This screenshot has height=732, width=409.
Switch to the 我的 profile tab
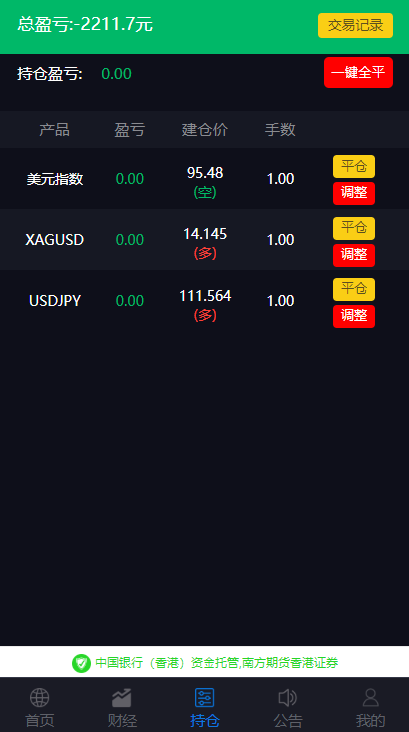coord(371,707)
